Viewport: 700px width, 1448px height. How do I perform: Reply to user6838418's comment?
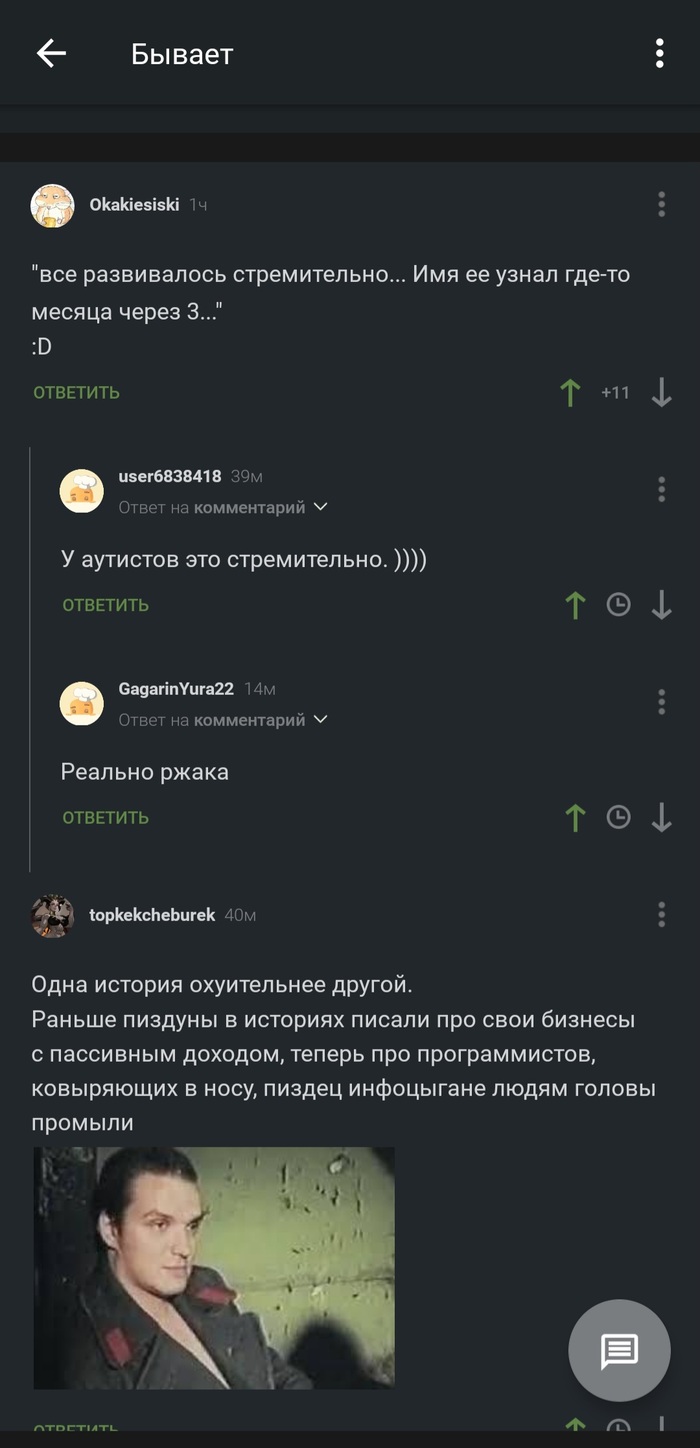tap(105, 605)
